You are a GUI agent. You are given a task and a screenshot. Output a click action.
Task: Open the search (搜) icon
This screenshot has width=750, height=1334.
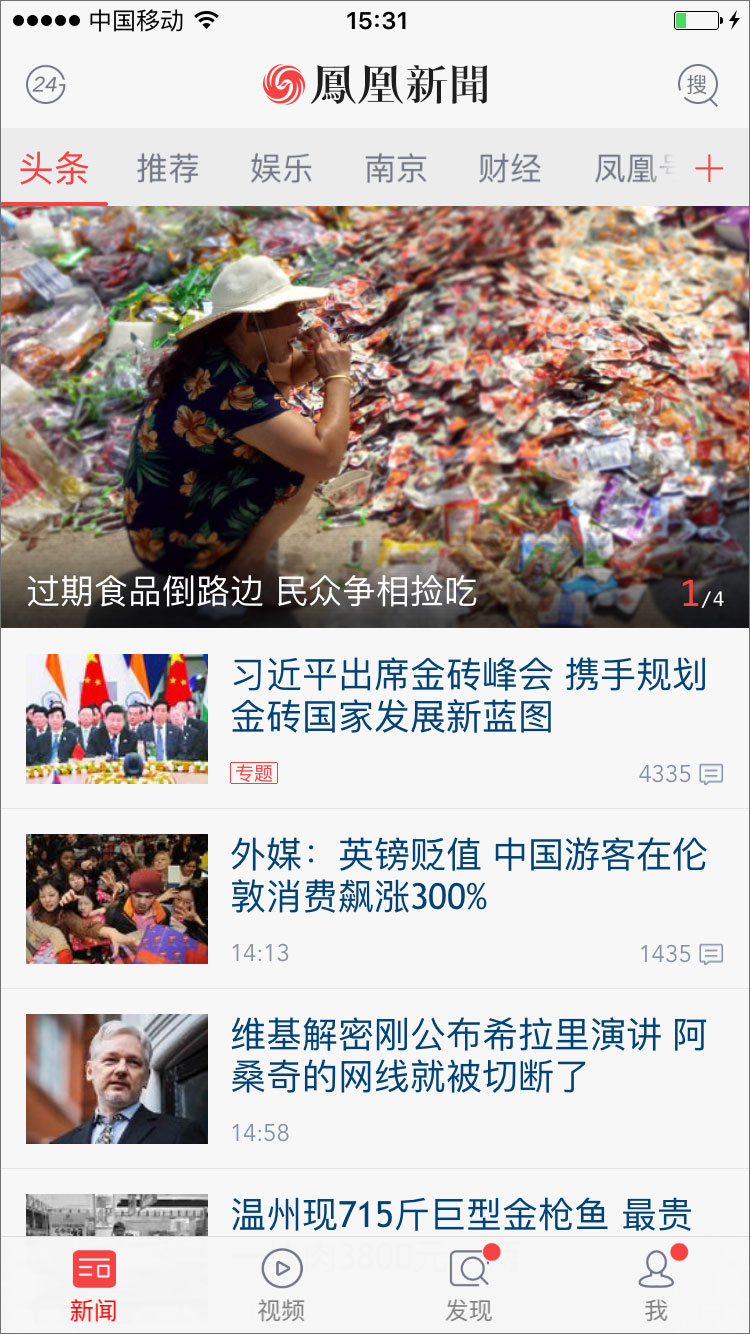[698, 85]
